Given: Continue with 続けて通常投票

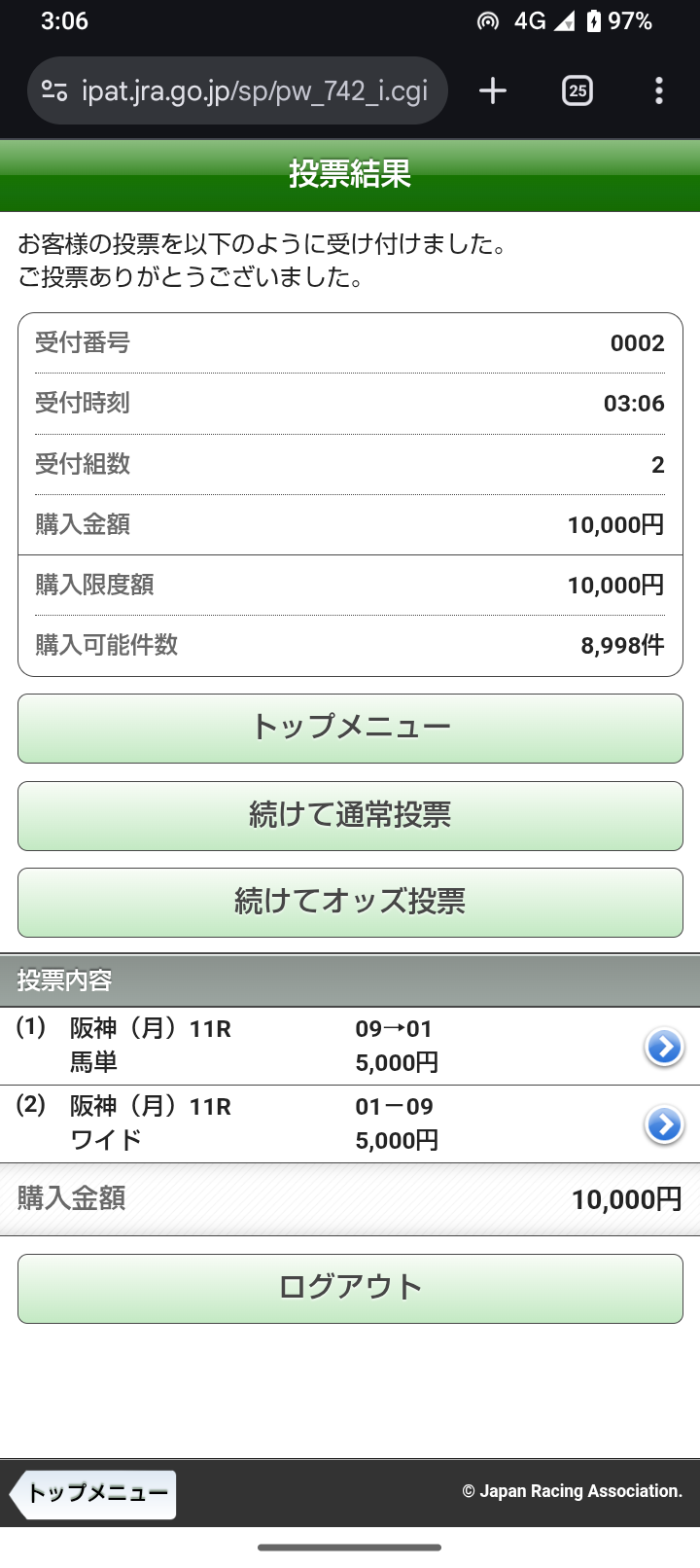Looking at the screenshot, I should 350,816.
